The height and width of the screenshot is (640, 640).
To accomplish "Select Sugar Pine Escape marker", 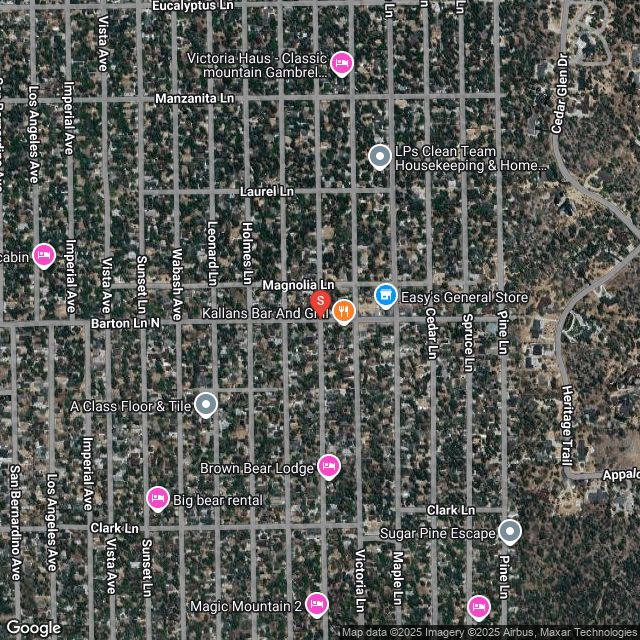I will coord(510,531).
